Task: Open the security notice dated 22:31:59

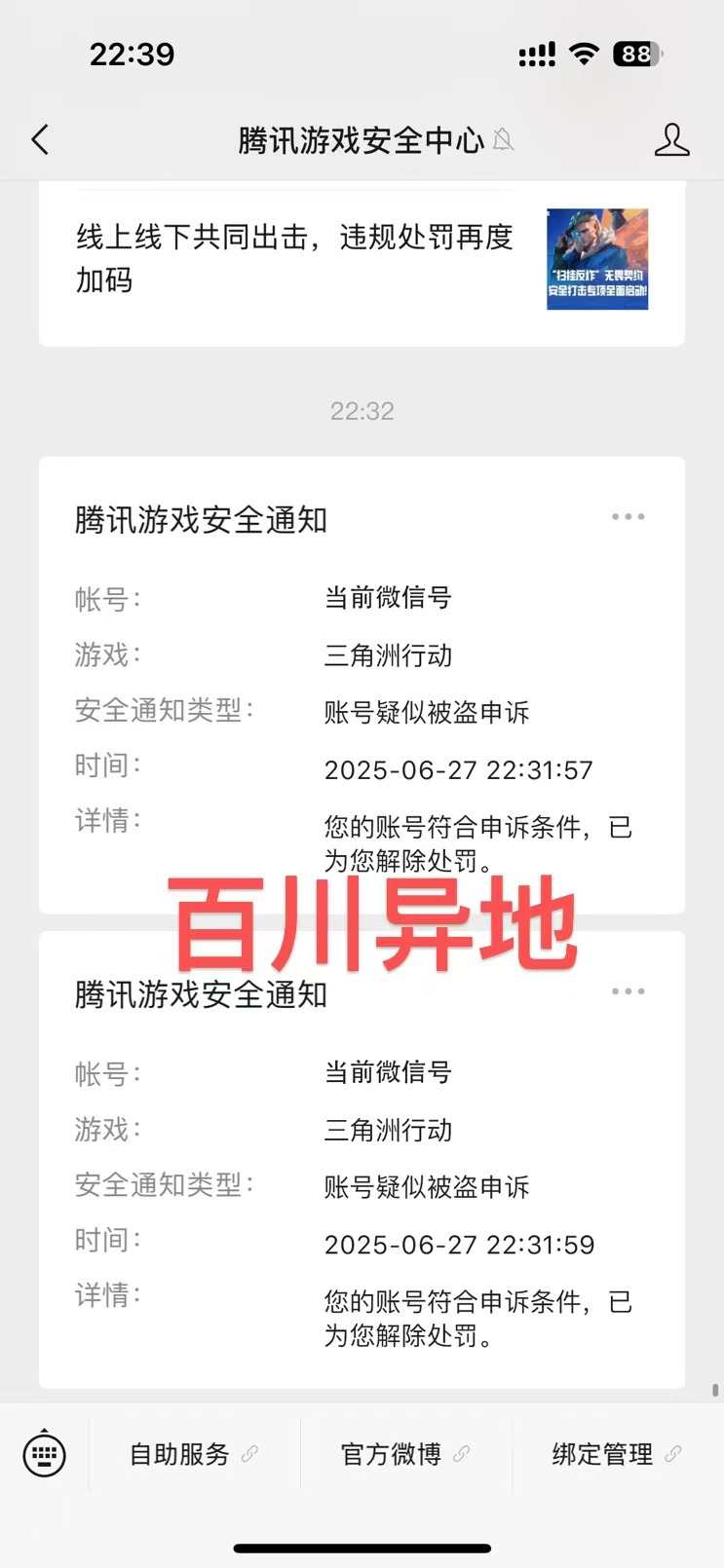Action: click(x=362, y=1160)
